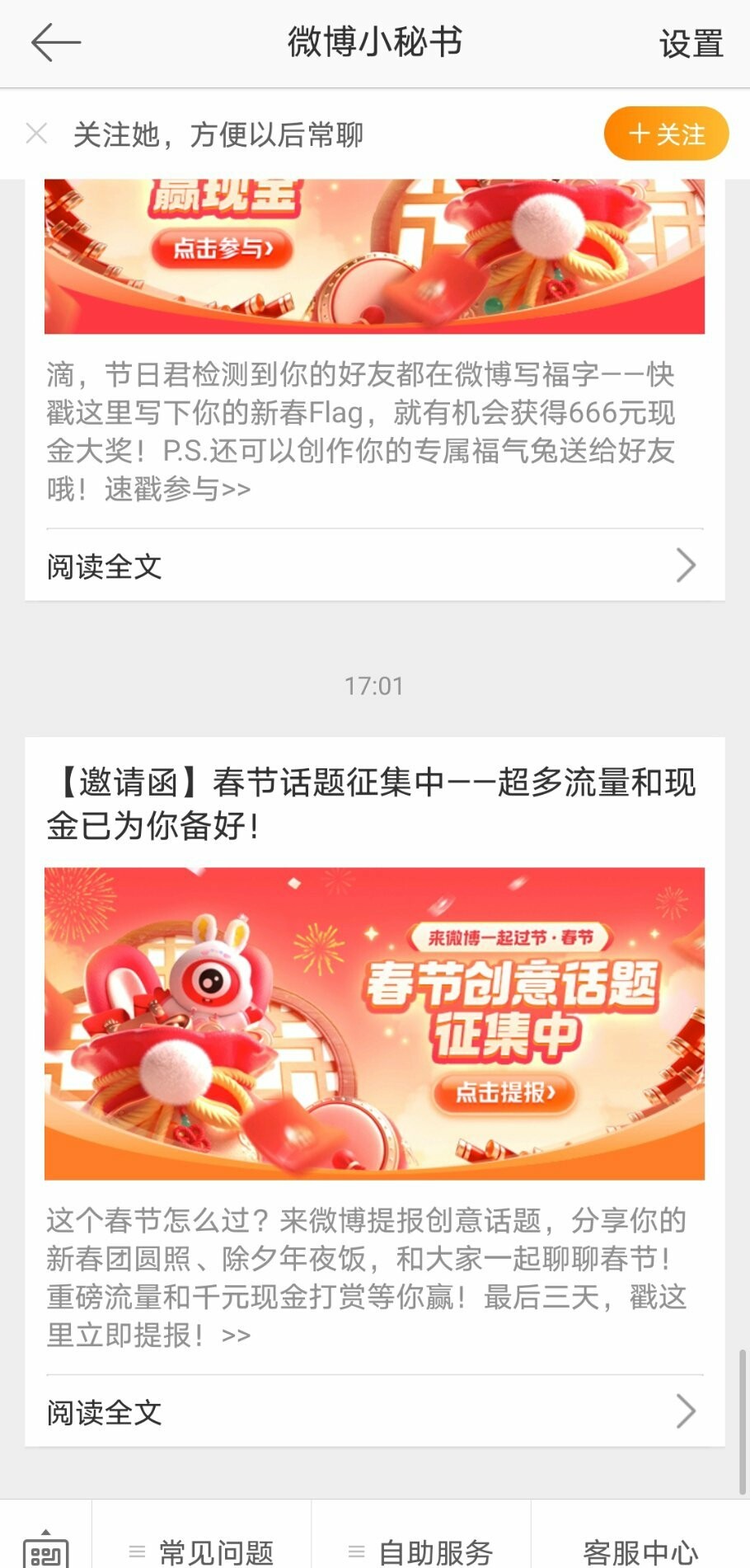Switch to keyboard input mode

coord(45,1548)
